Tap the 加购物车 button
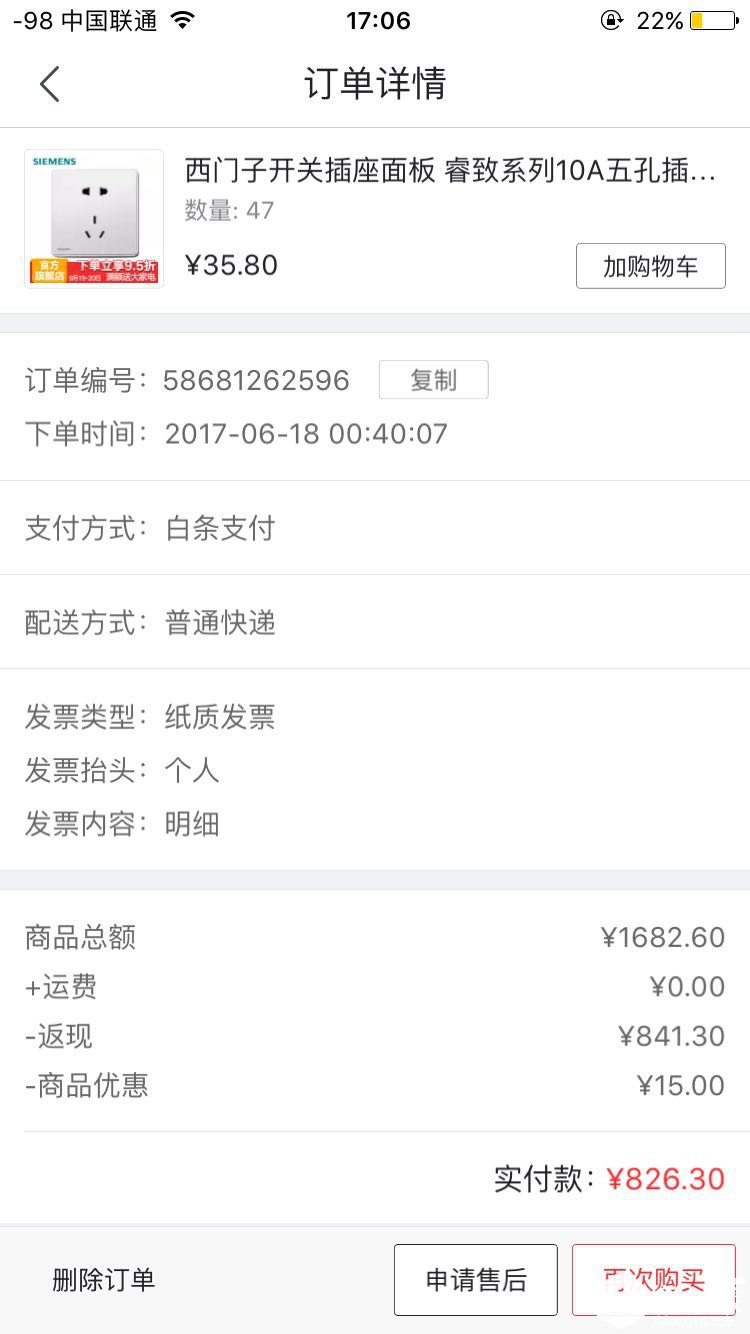The width and height of the screenshot is (750, 1334). point(650,266)
